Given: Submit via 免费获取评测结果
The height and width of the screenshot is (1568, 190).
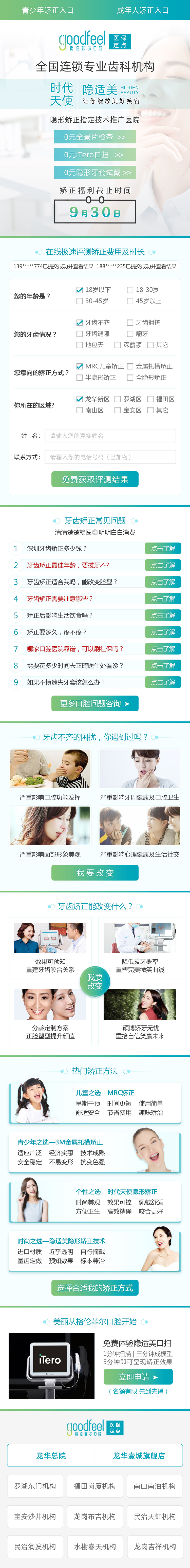Looking at the screenshot, I should pyautogui.click(x=94, y=479).
